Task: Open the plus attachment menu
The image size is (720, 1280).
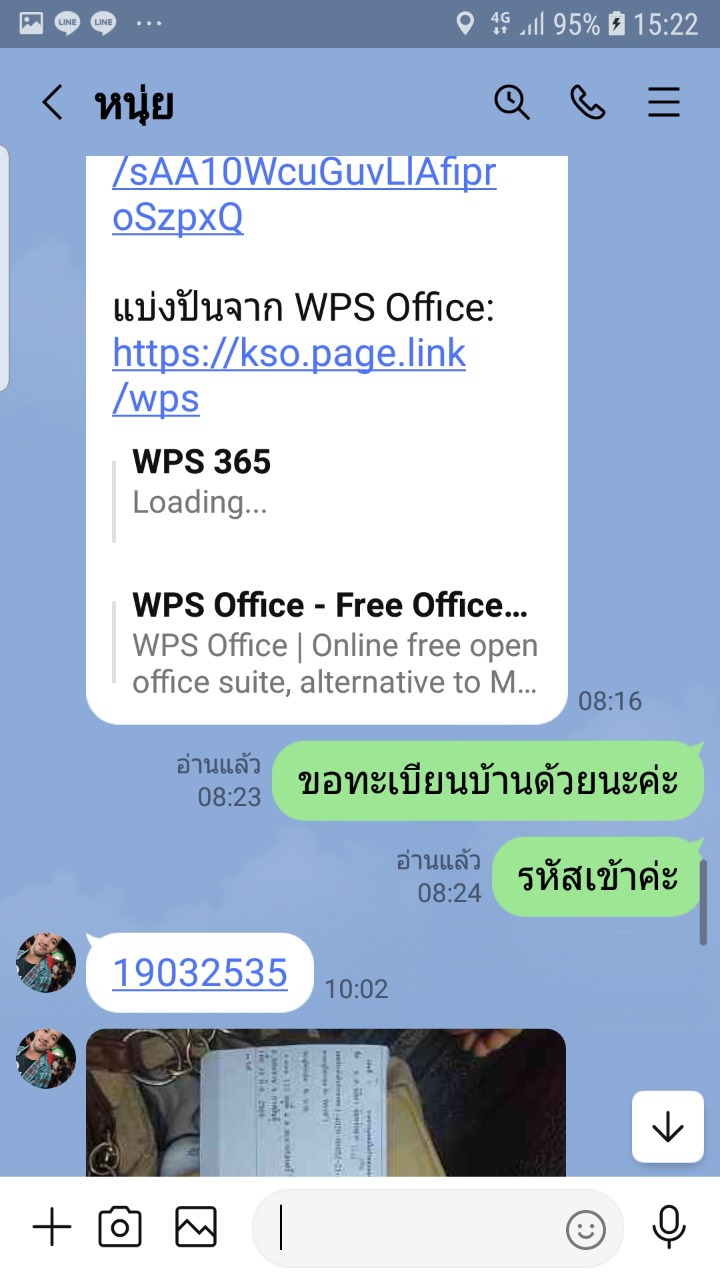Action: click(52, 1227)
